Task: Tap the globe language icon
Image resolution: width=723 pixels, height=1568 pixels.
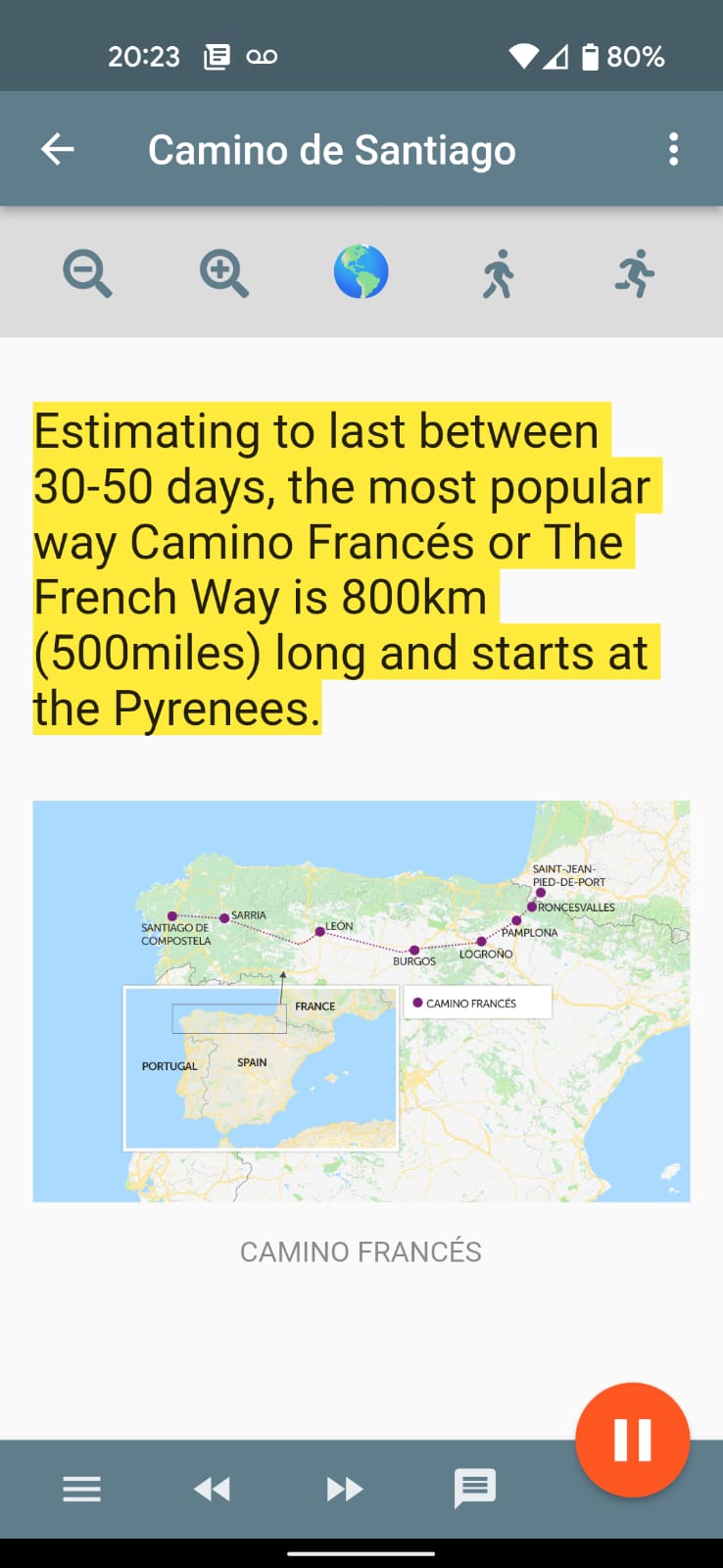Action: tap(361, 272)
